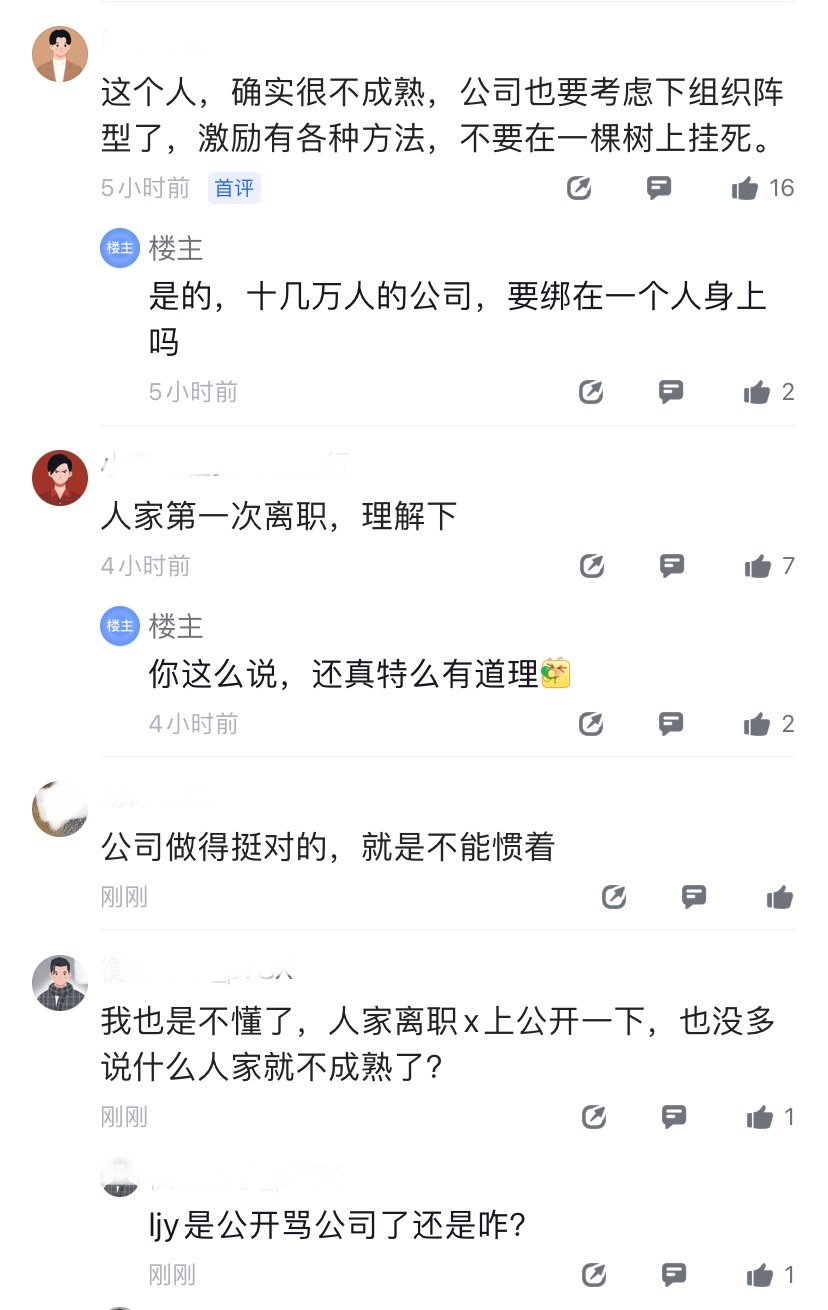Like the top comment with 16 likes
This screenshot has width=828, height=1310.
pyautogui.click(x=744, y=188)
